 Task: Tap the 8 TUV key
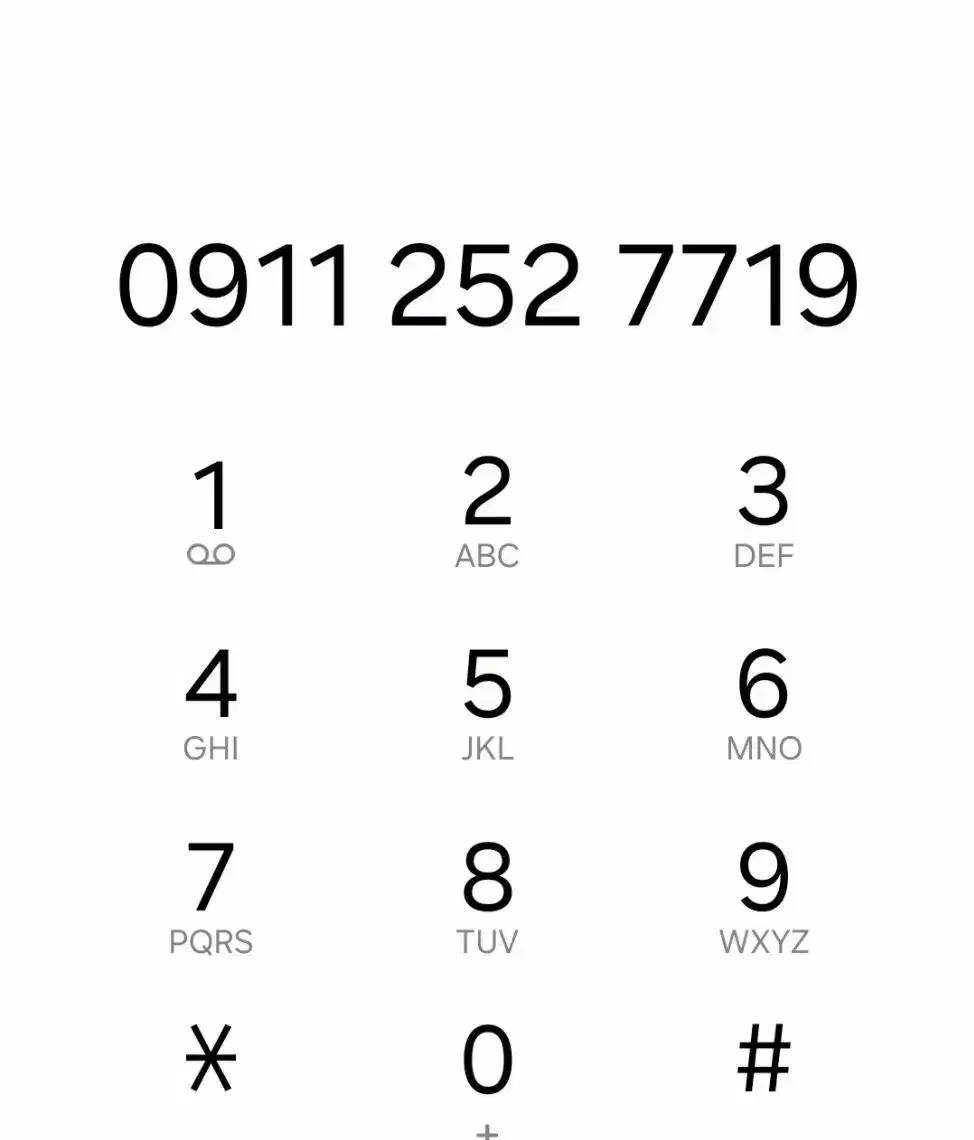(x=487, y=896)
